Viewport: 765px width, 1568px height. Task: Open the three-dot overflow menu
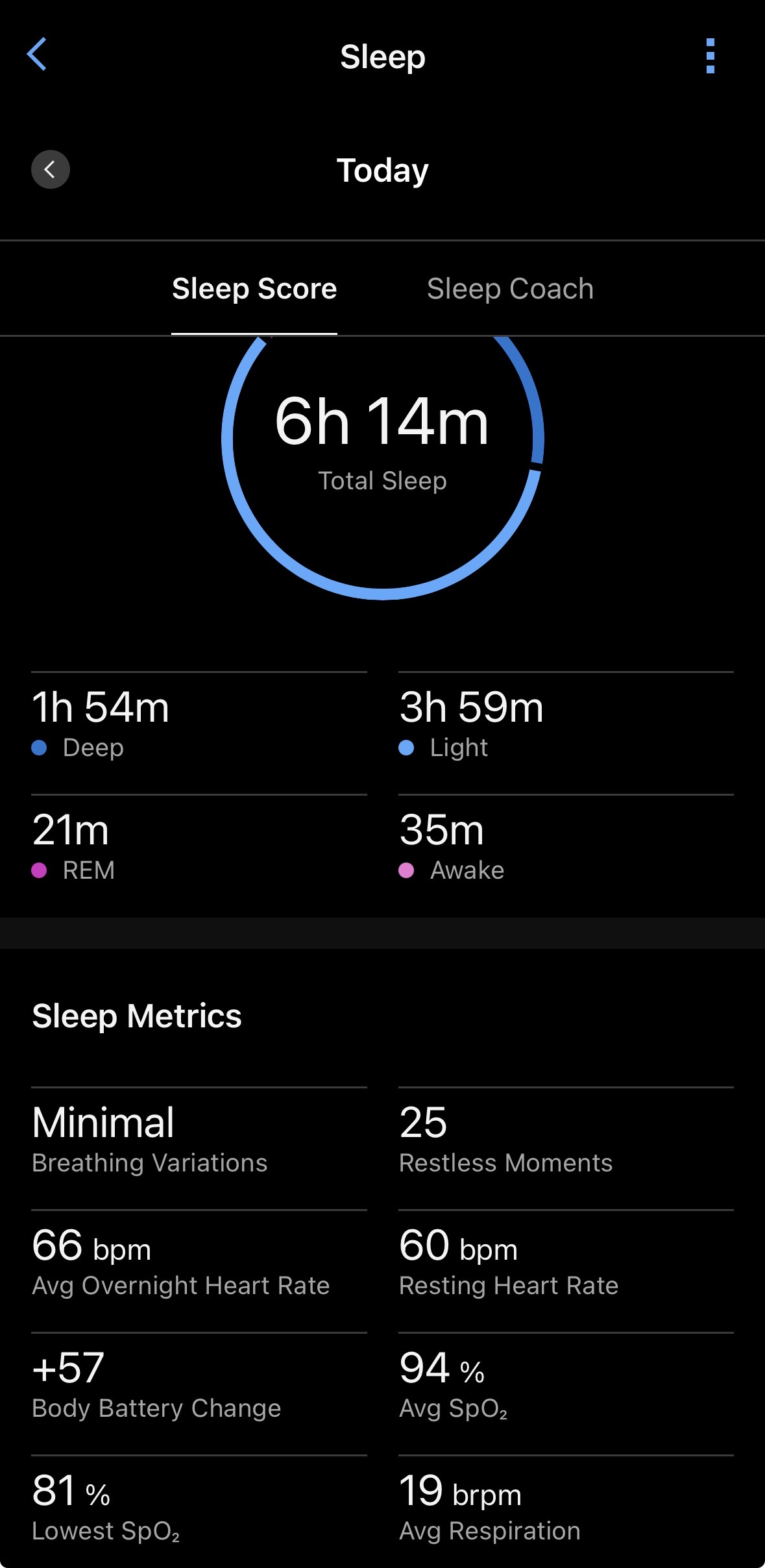click(710, 56)
